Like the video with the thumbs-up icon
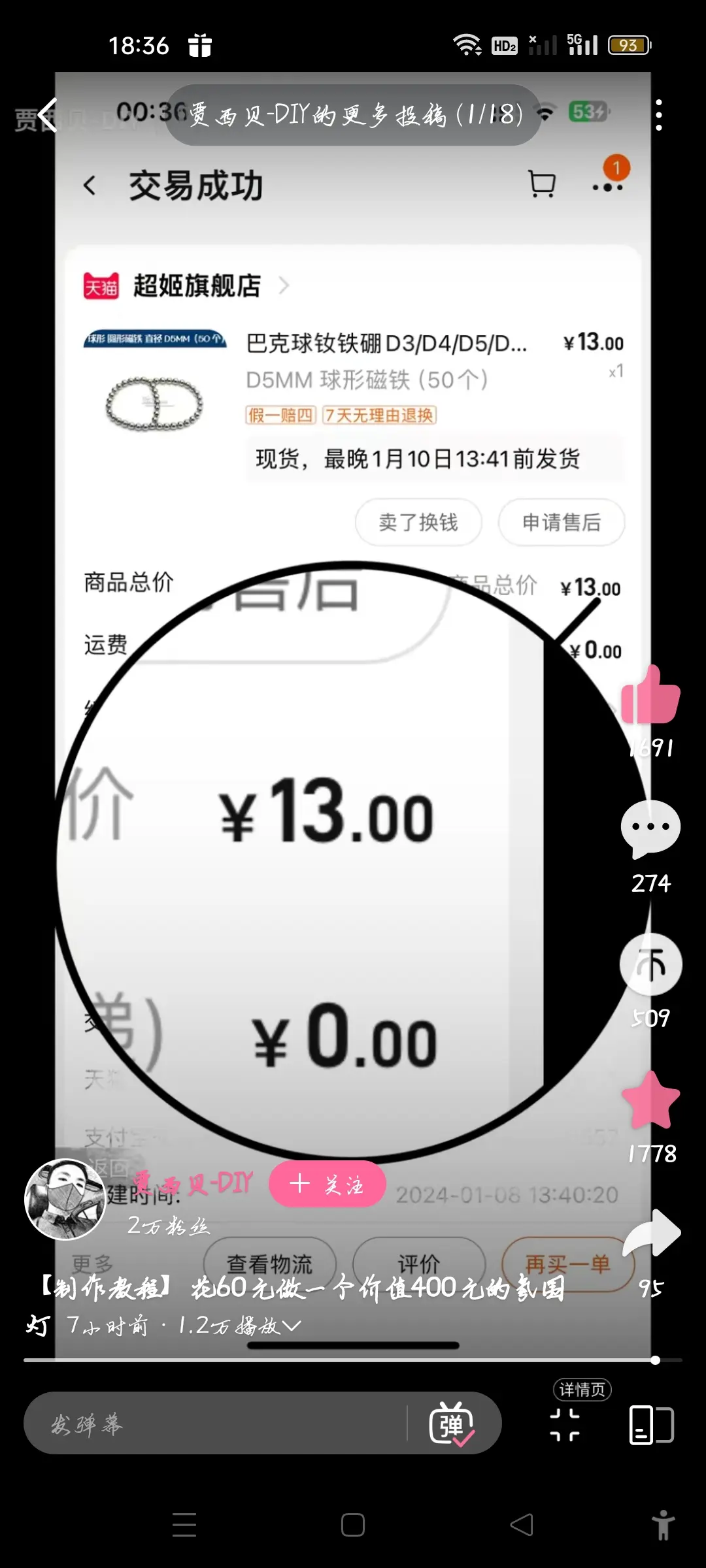Viewport: 706px width, 1568px height. (x=650, y=694)
